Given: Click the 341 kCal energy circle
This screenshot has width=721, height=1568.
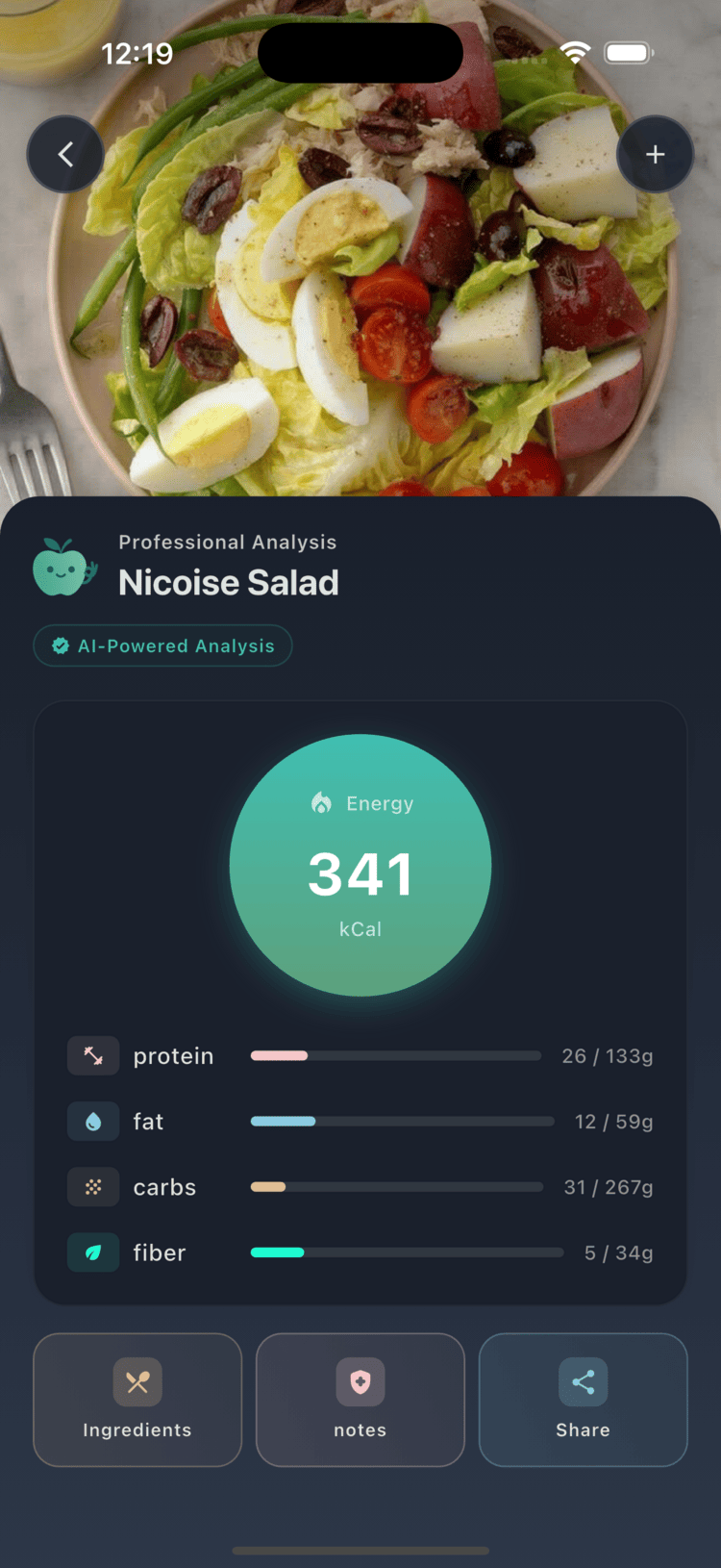Looking at the screenshot, I should pyautogui.click(x=360, y=864).
